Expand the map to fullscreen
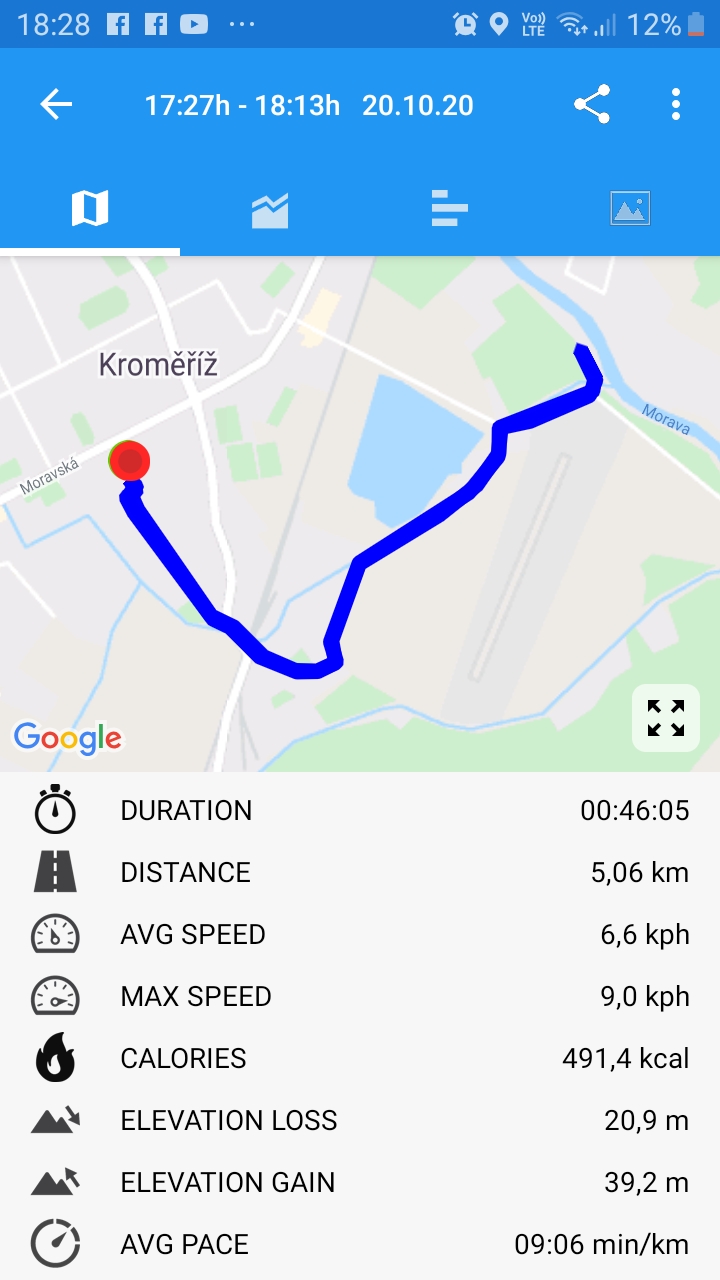This screenshot has height=1280, width=720. (x=666, y=718)
